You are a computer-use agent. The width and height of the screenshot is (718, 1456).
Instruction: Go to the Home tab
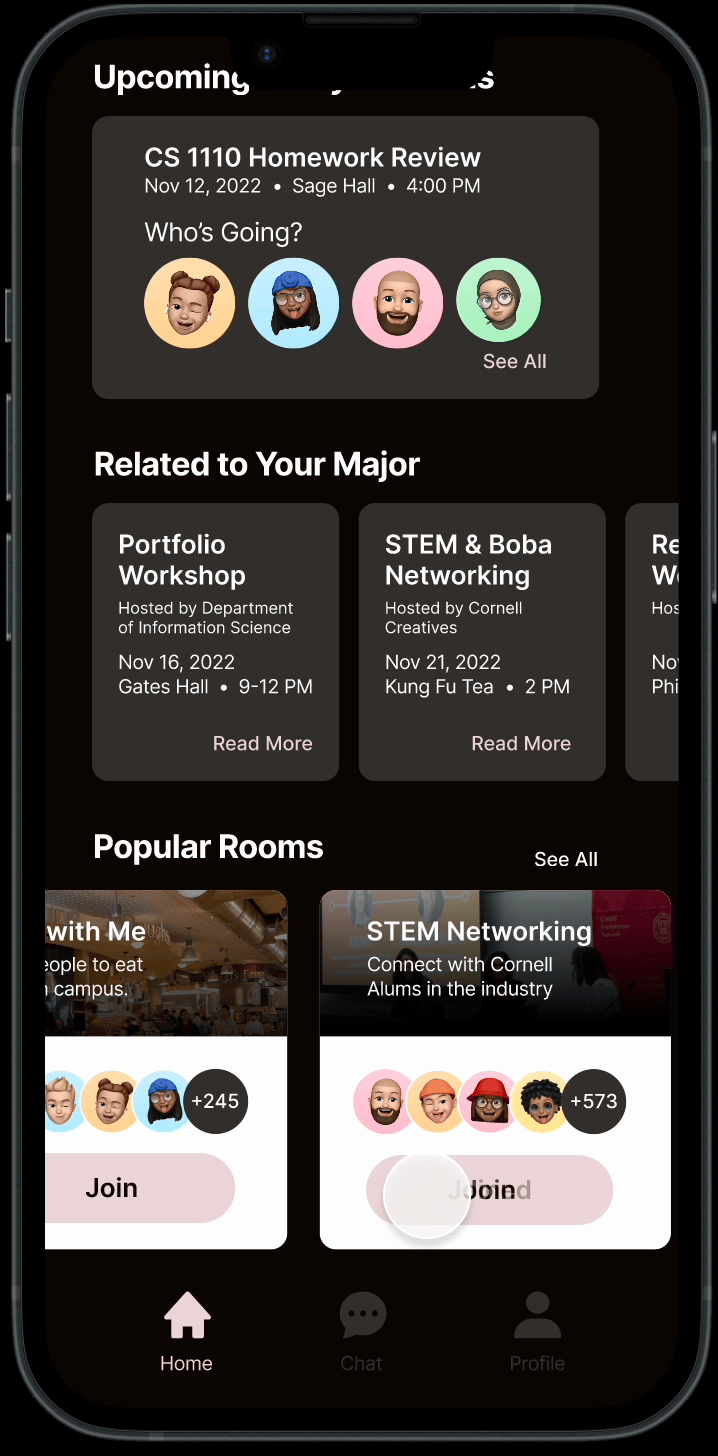[186, 1330]
